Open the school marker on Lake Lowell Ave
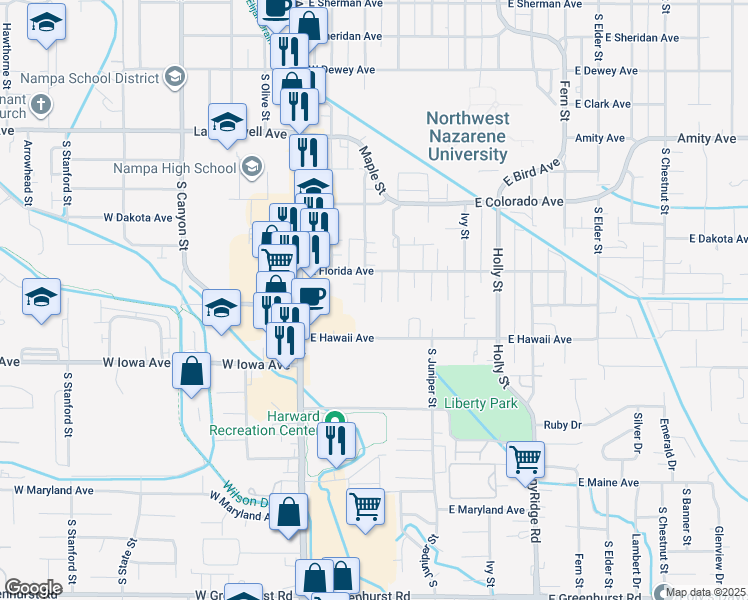The height and width of the screenshot is (600, 748). coord(228,122)
